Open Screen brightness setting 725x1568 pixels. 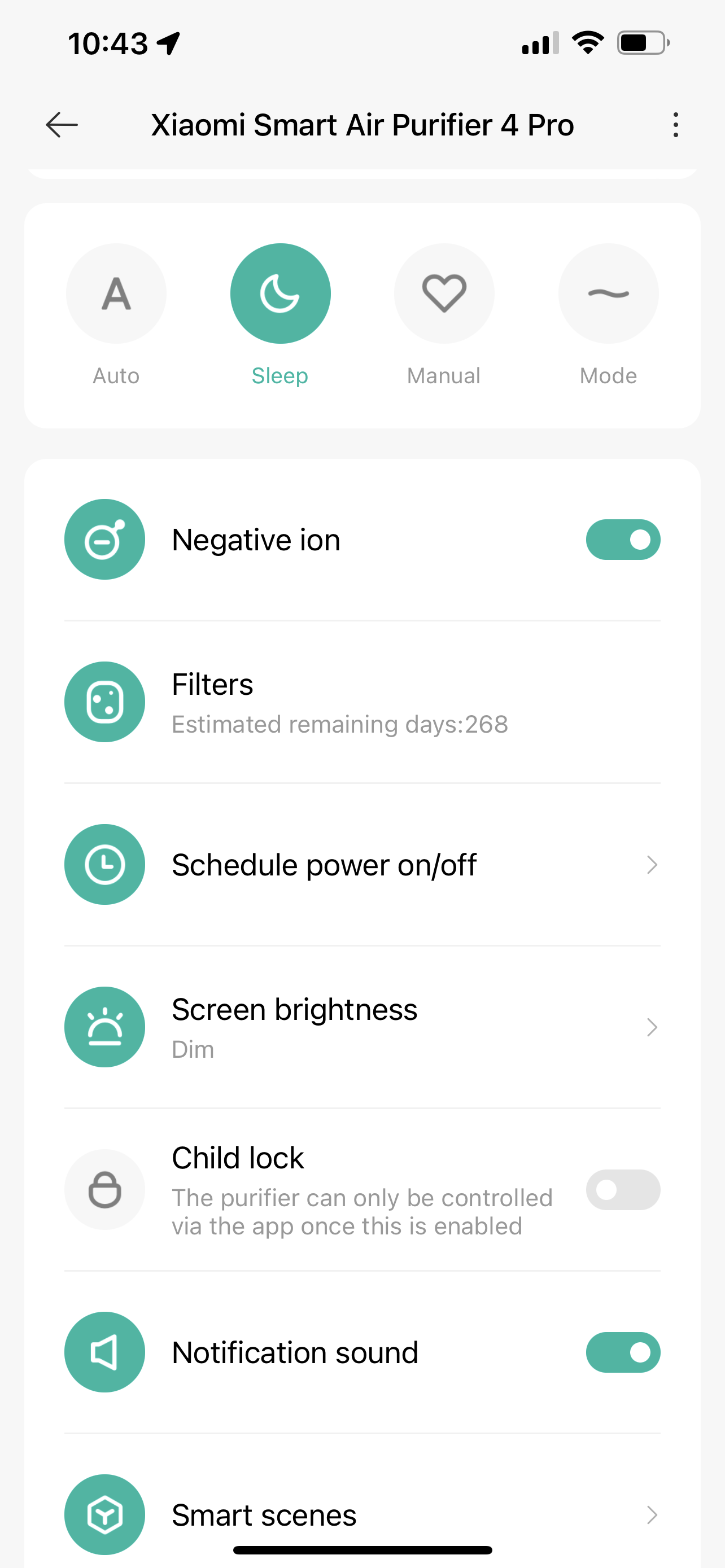(x=362, y=1027)
